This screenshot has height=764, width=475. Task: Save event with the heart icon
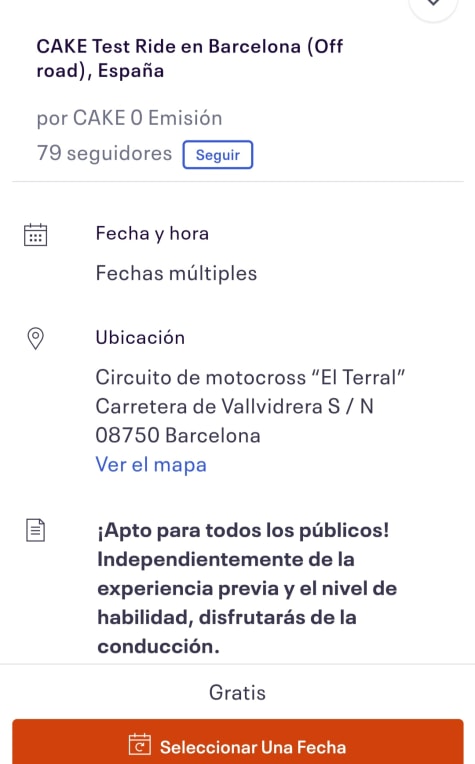[x=433, y=7]
